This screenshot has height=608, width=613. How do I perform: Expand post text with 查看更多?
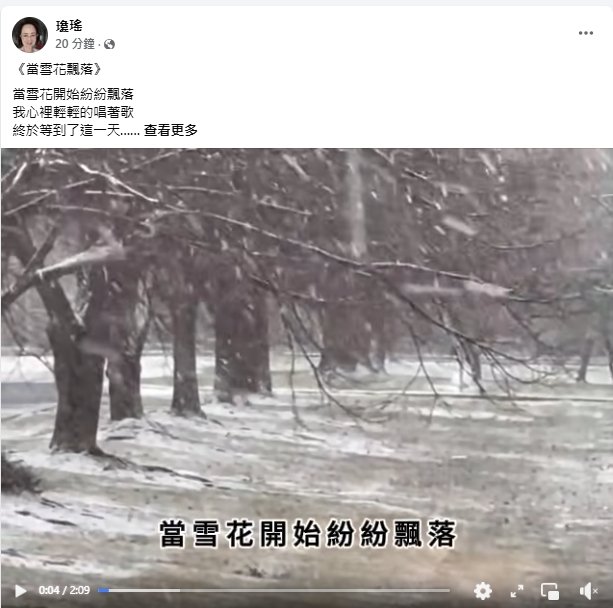[x=171, y=130]
